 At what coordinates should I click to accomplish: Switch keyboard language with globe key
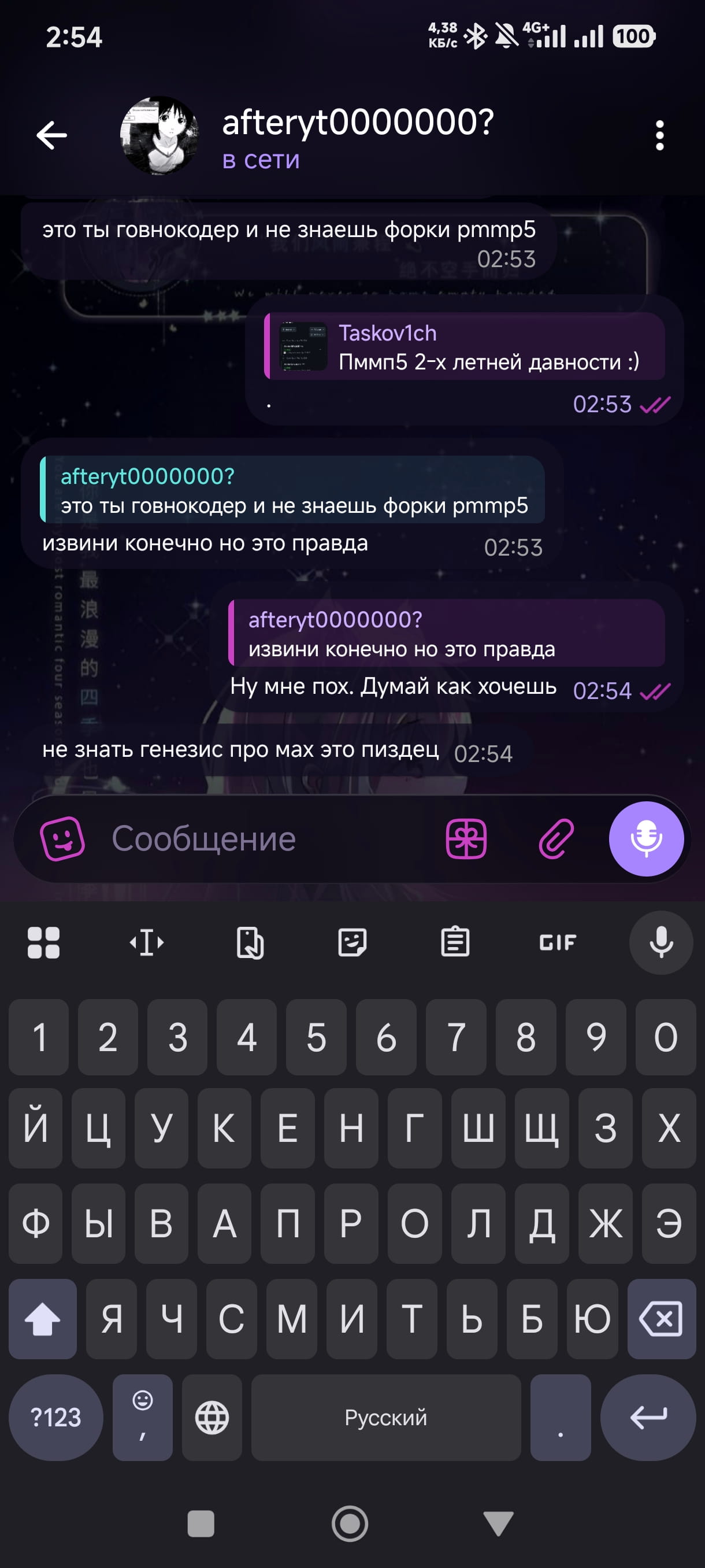[211, 1418]
